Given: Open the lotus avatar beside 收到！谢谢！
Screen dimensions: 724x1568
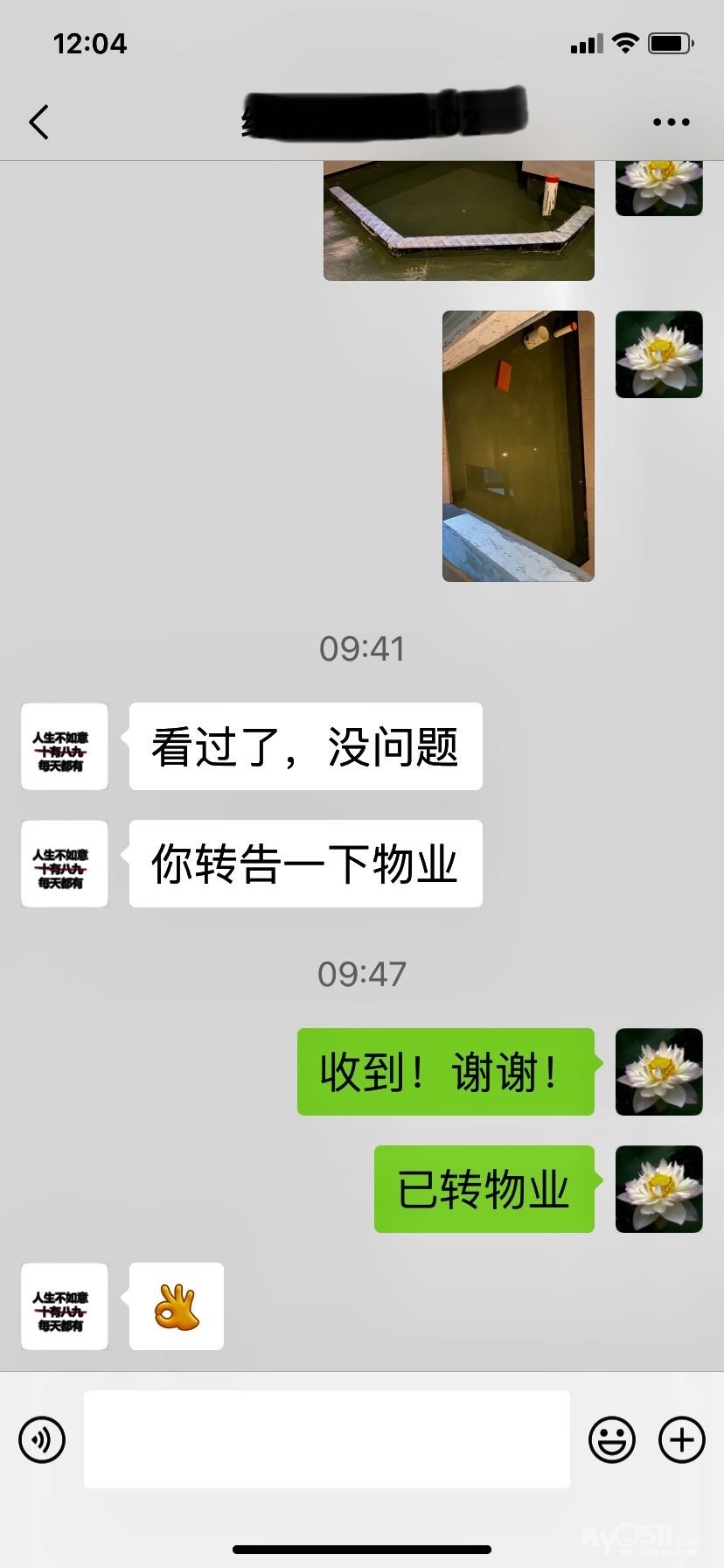Looking at the screenshot, I should pos(658,1072).
